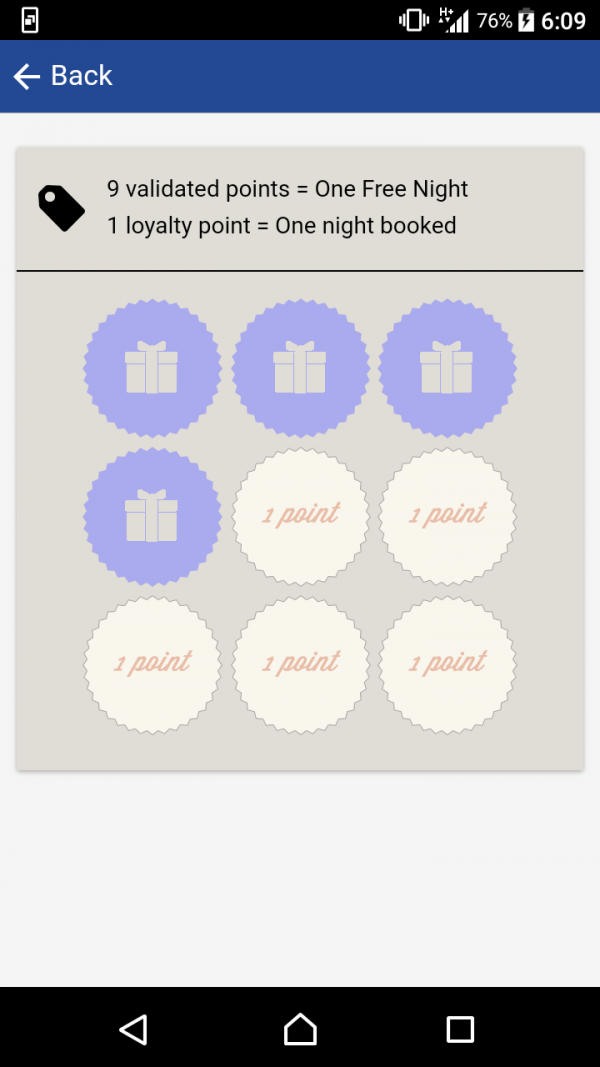Go back using the Back arrow
The image size is (600, 1067).
[27, 76]
